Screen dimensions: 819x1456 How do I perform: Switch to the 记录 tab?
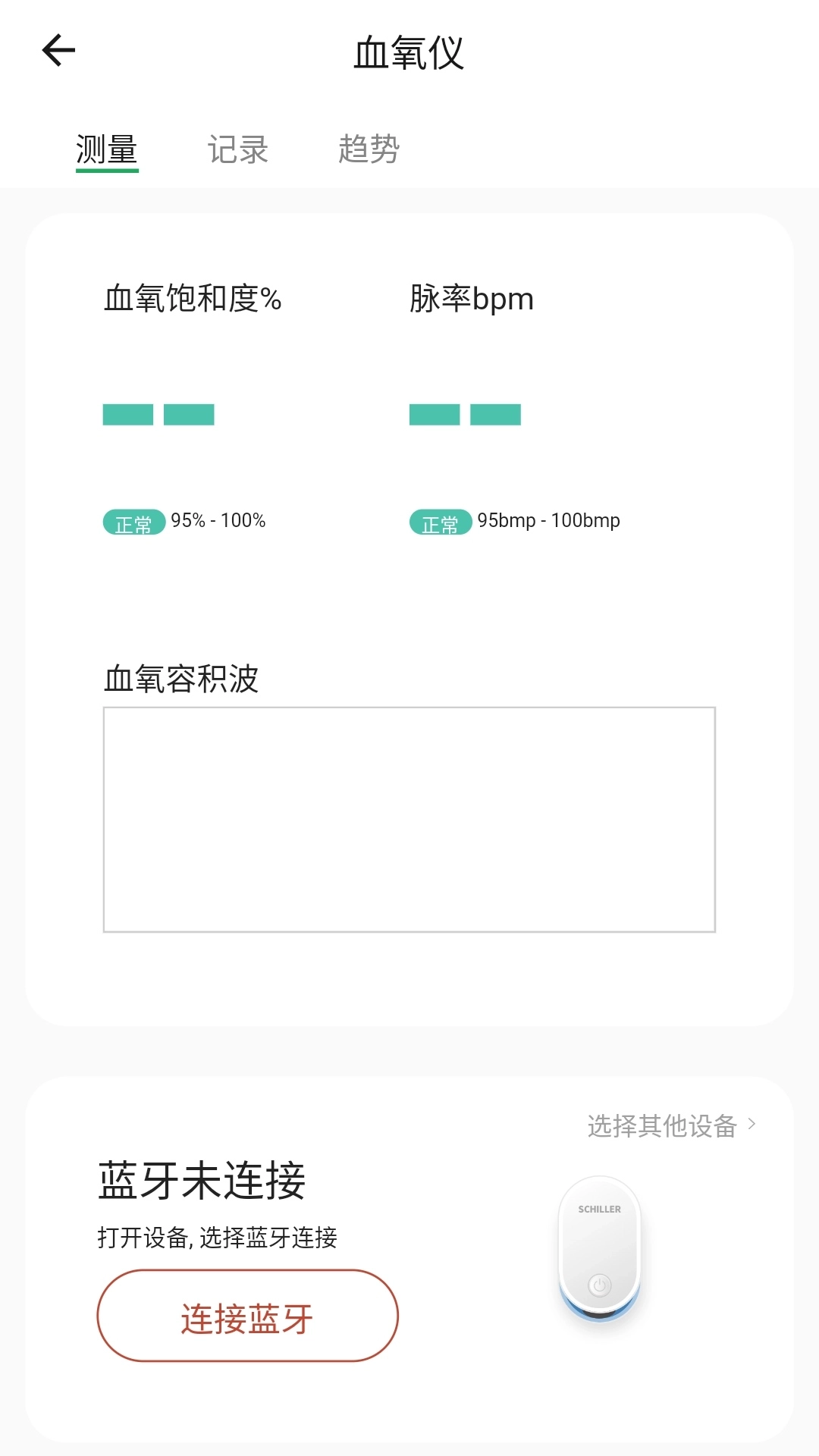239,149
